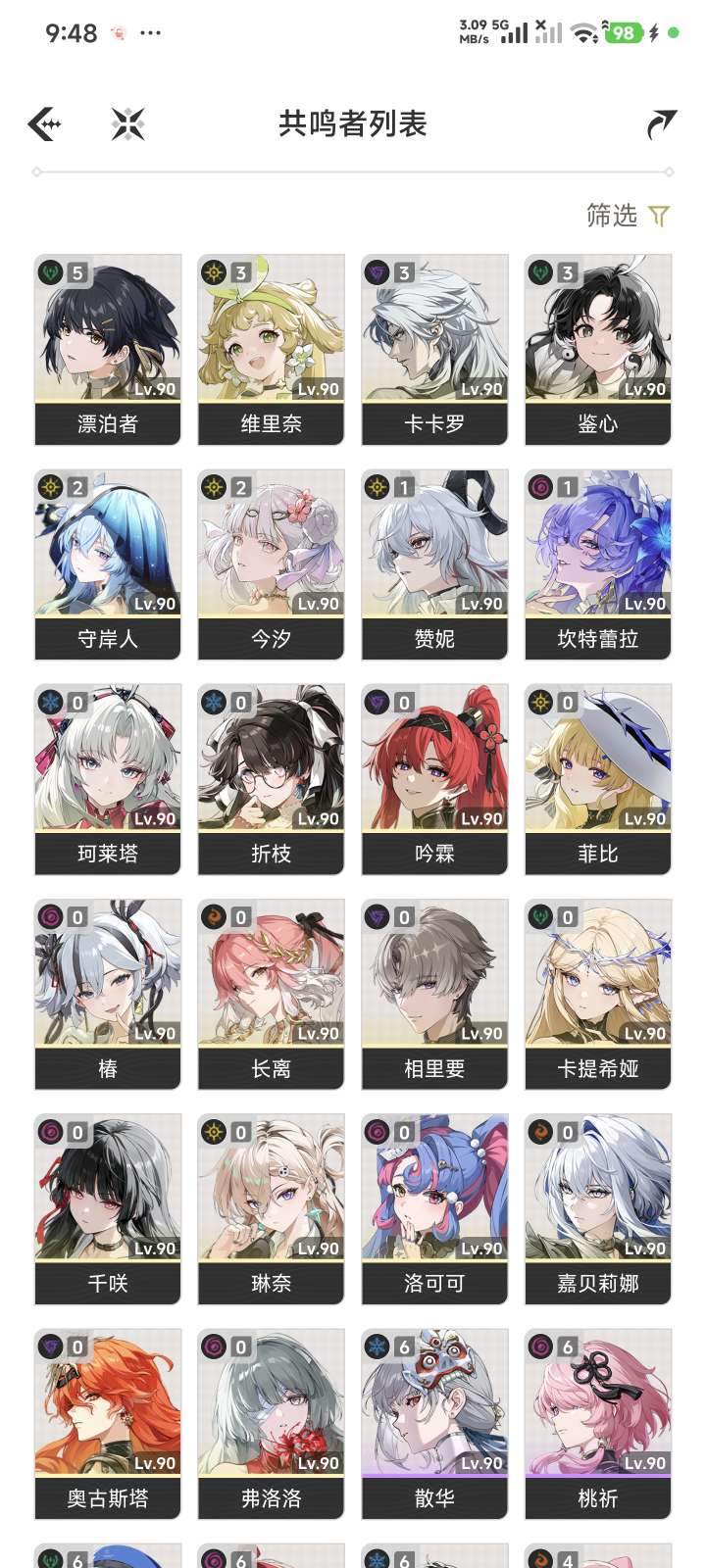Open the 吟霖 card
706x1568 pixels.
[434, 778]
